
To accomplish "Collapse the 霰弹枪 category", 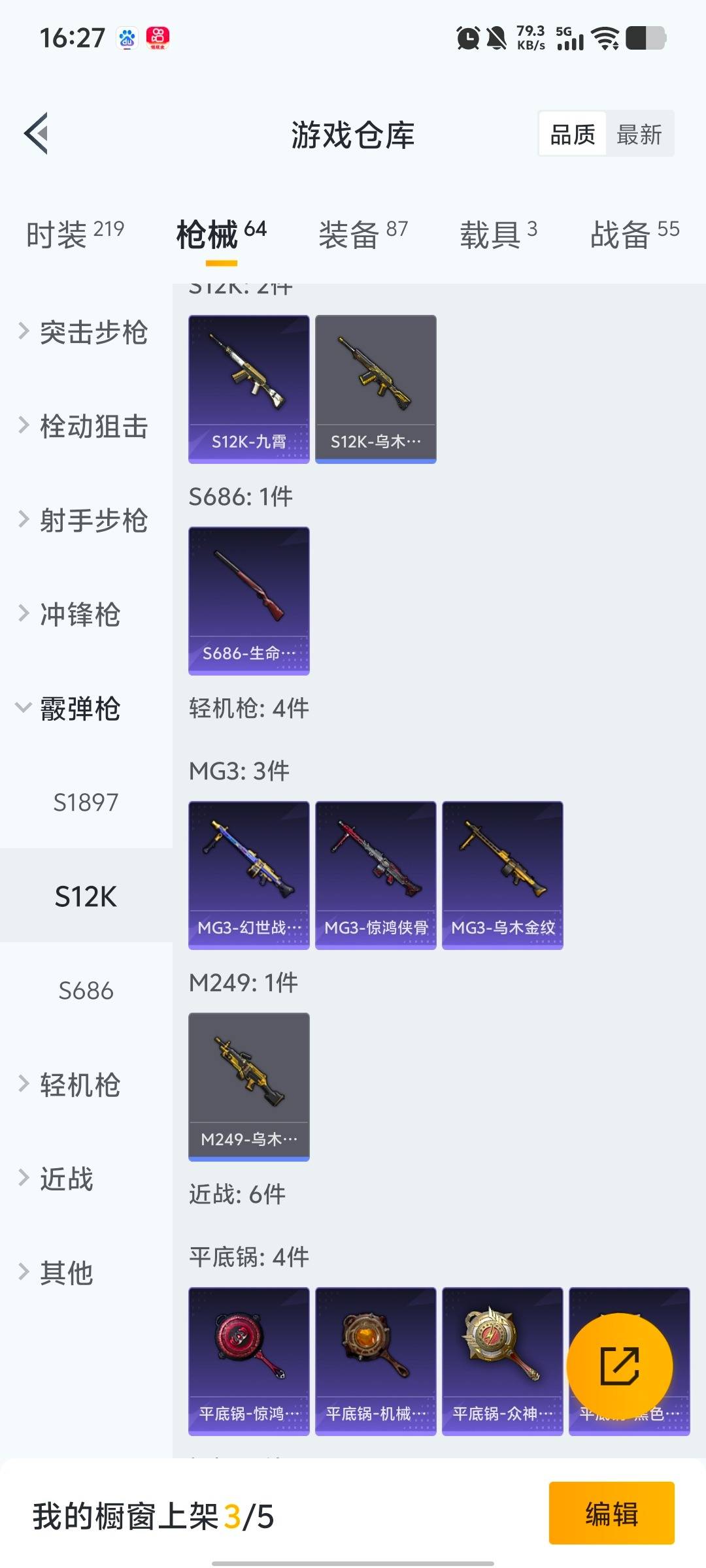I will (x=72, y=709).
